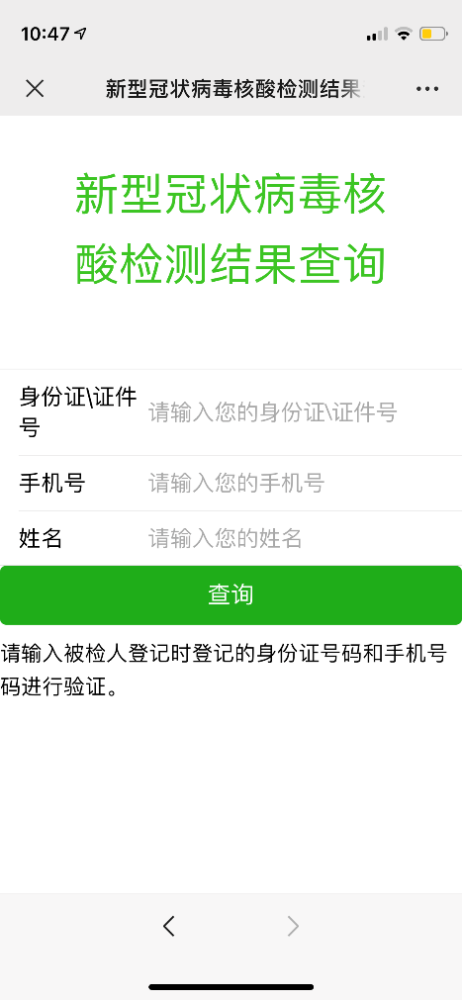This screenshot has width=462, height=1000.
Task: Go back with the bottom left arrow
Action: click(168, 925)
